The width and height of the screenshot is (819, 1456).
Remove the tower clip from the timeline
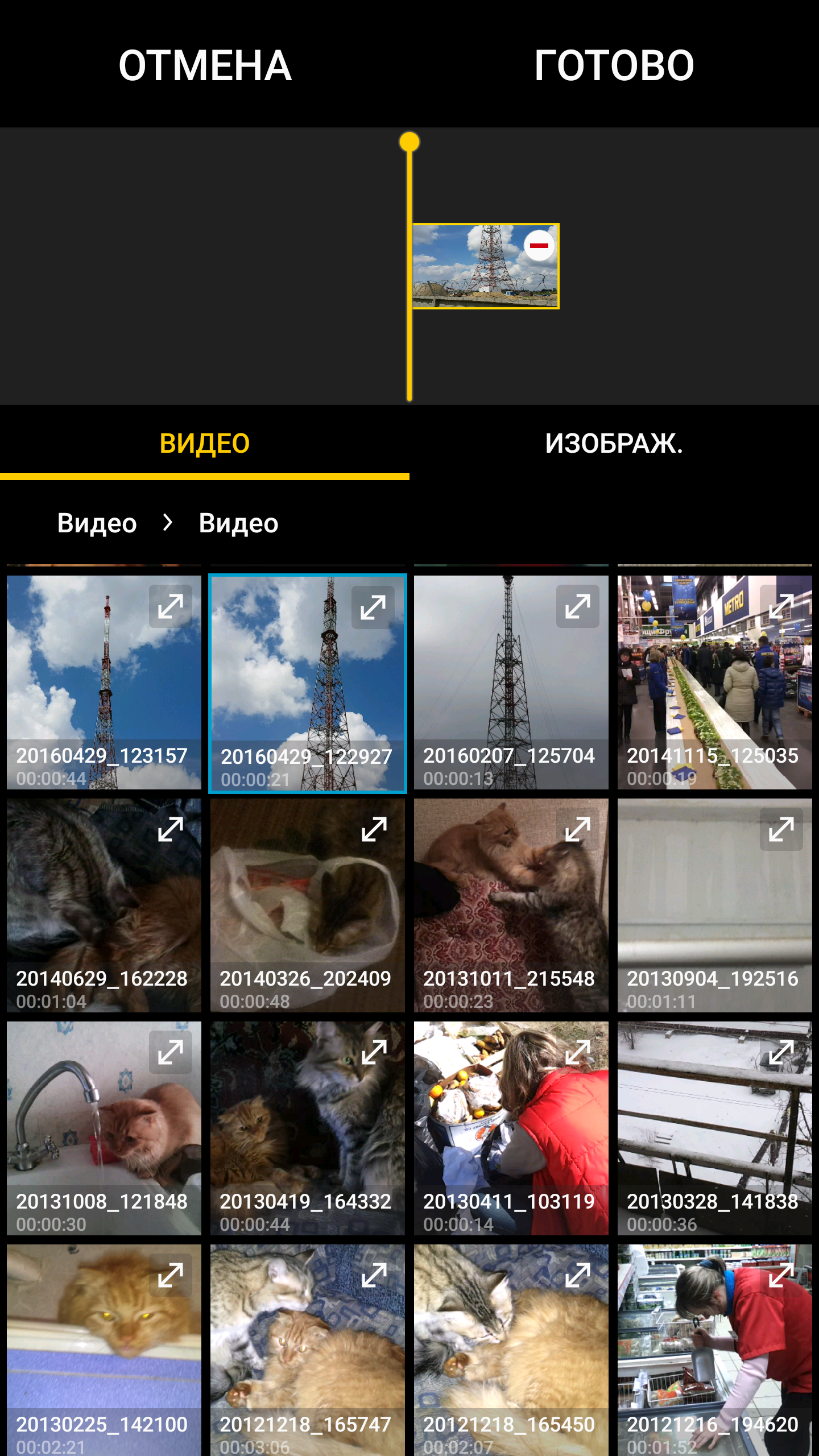coord(539,246)
